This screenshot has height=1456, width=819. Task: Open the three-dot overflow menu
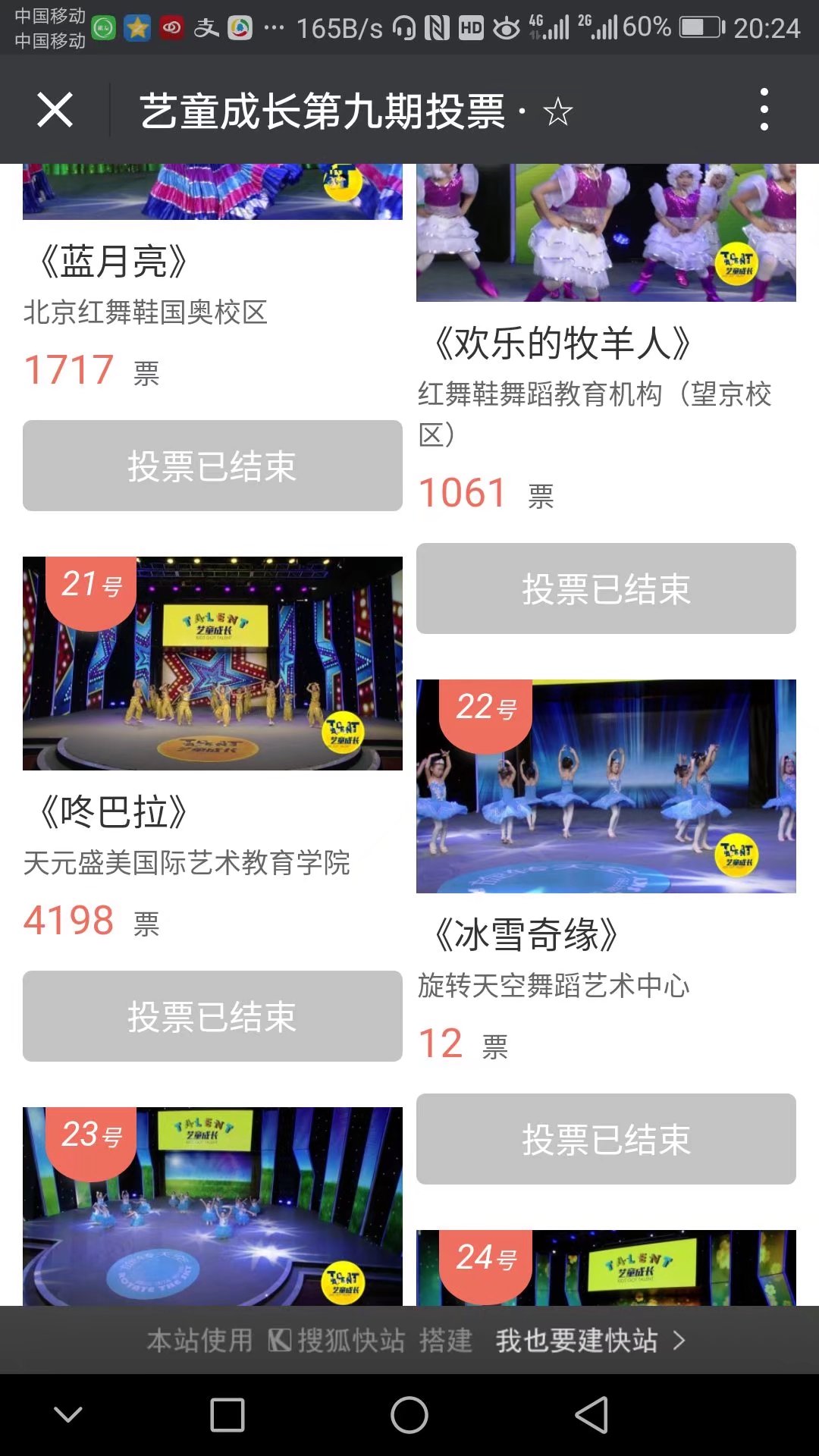(x=764, y=110)
